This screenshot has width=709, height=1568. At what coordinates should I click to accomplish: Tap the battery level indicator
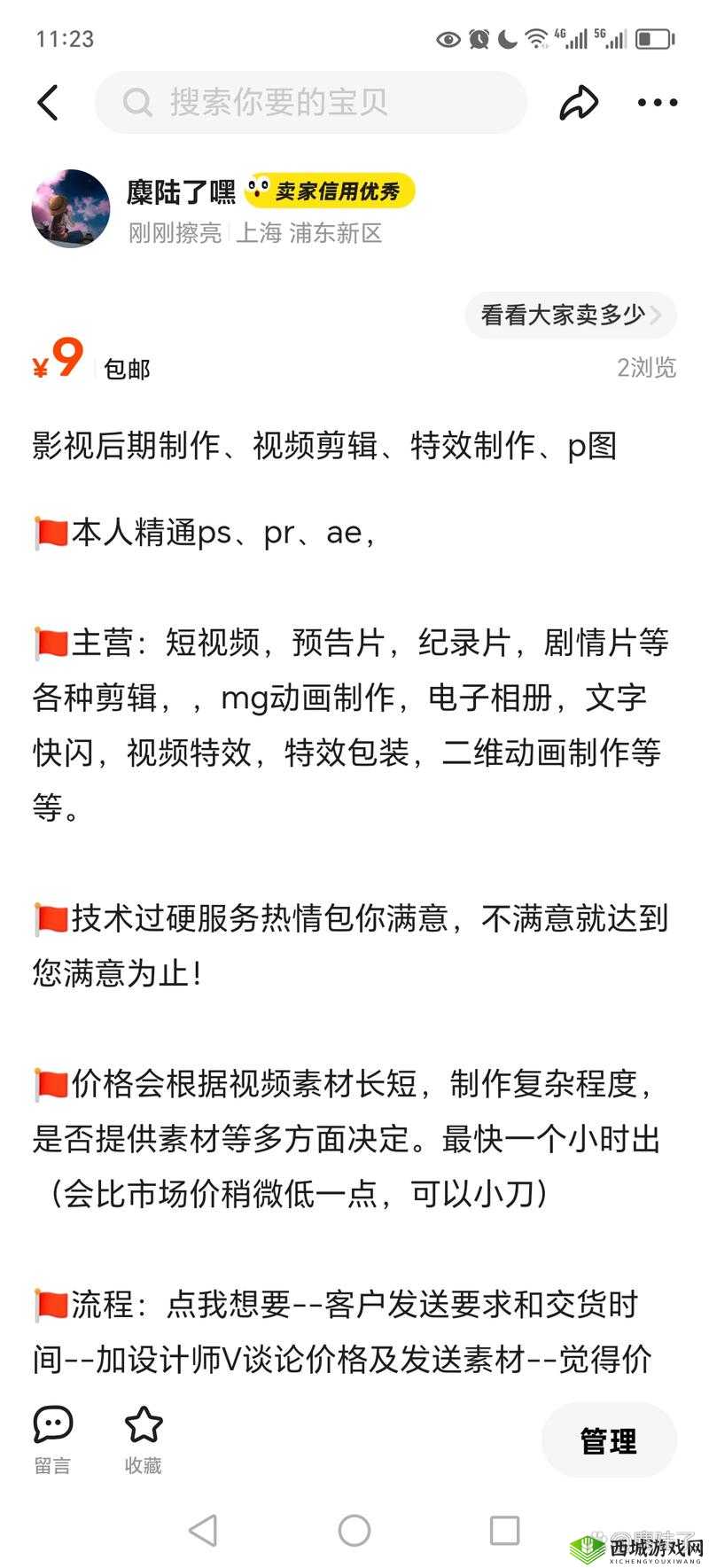point(653,38)
